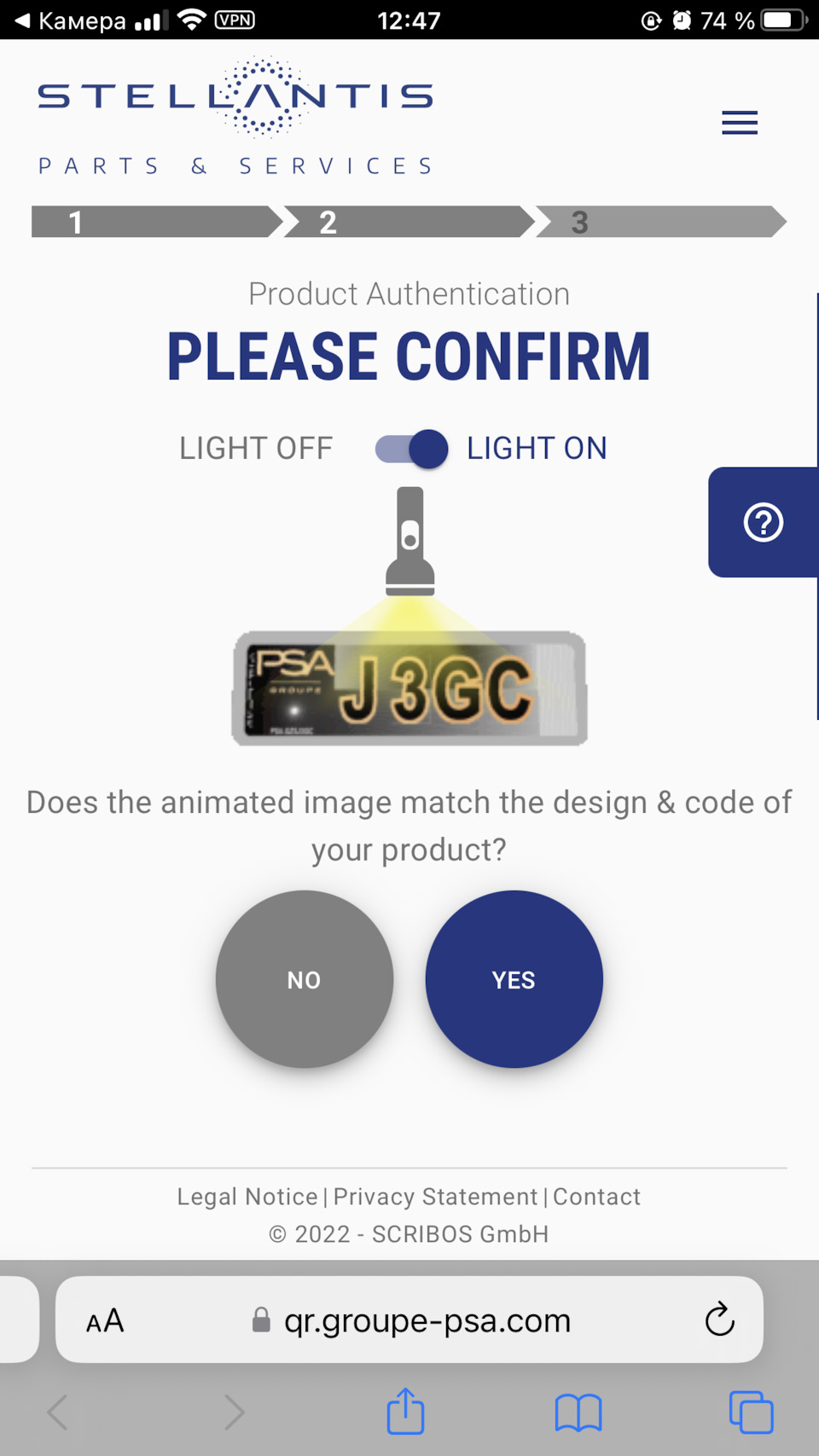The image size is (819, 1456).
Task: Open the help question mark panel
Action: coord(763,522)
